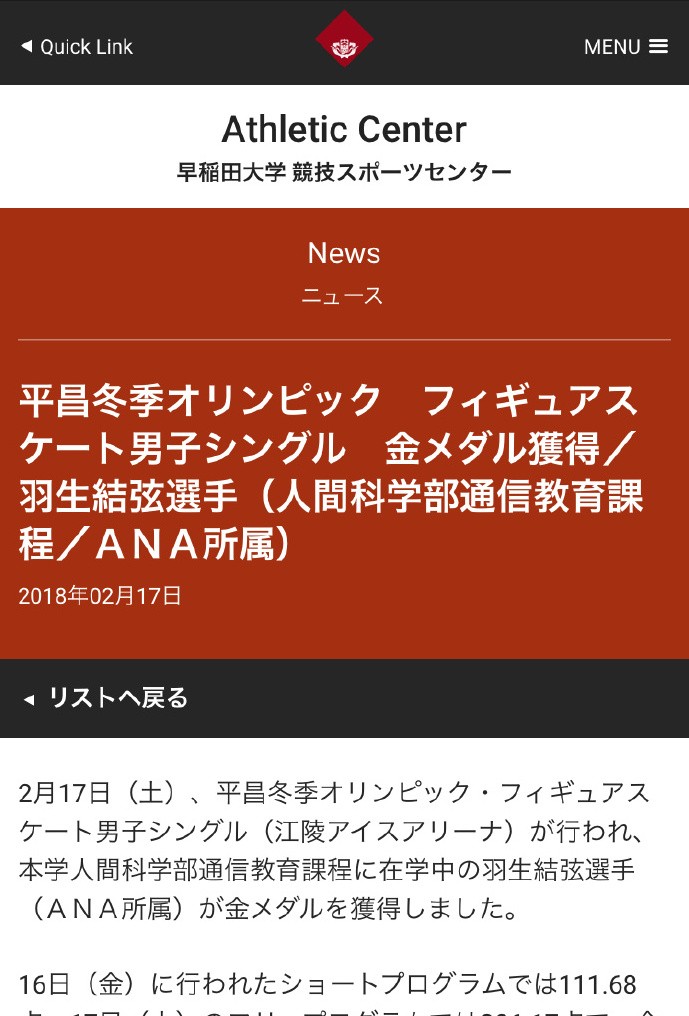Tap the Waseda crest home logo
The image size is (689, 1016).
coord(344,40)
